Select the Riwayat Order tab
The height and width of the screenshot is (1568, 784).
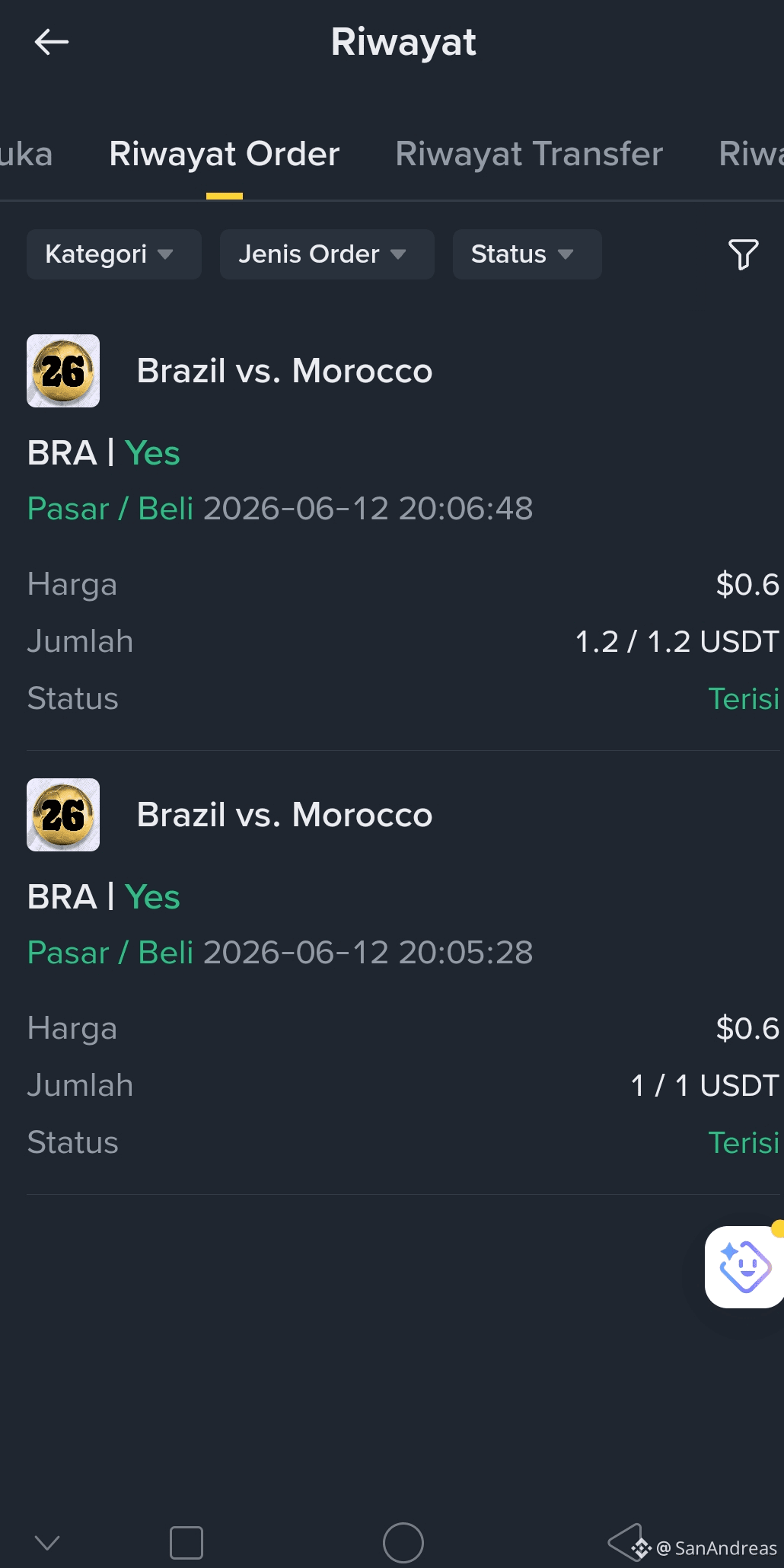[225, 154]
